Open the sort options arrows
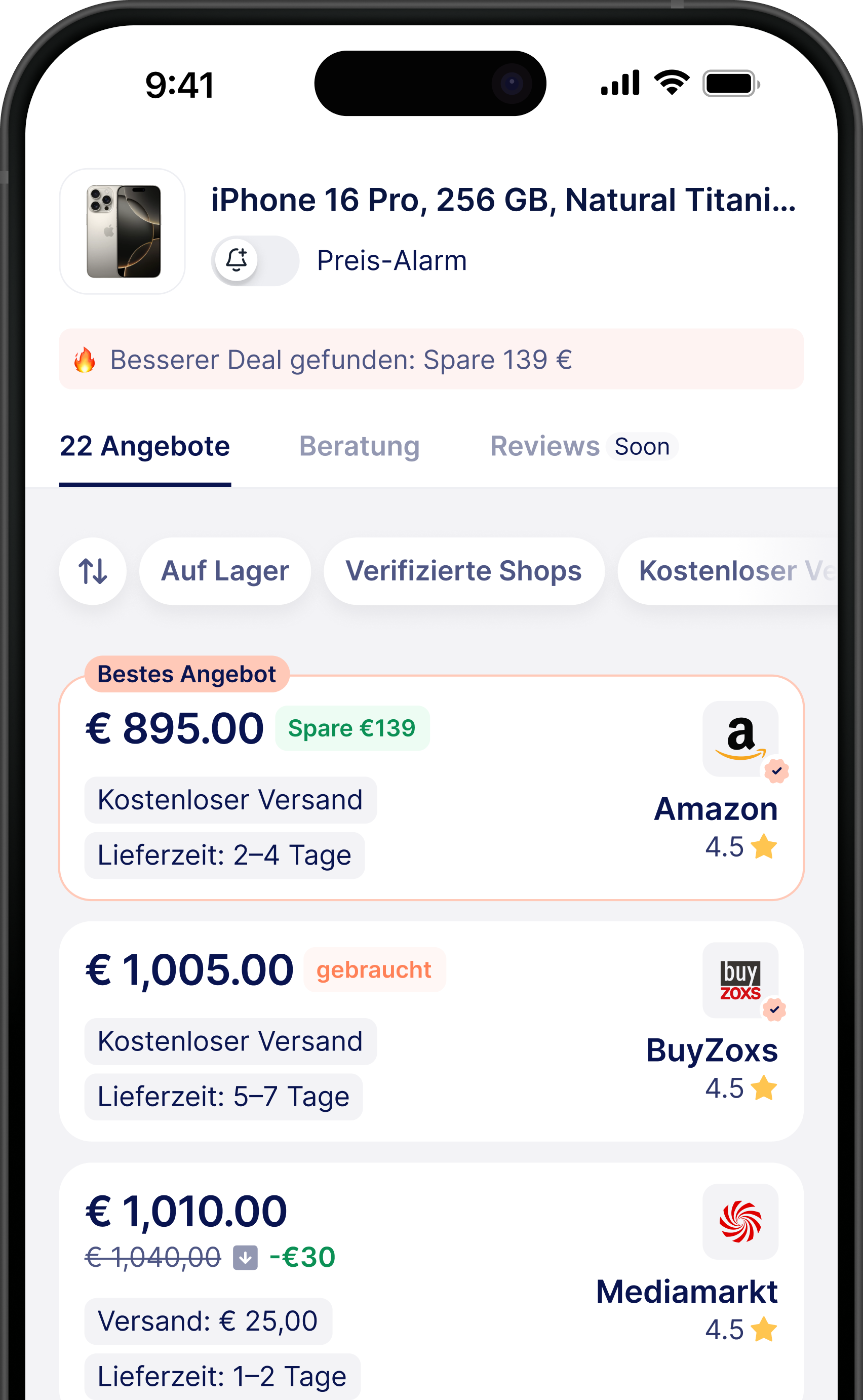This screenshot has width=863, height=1400. [x=93, y=571]
